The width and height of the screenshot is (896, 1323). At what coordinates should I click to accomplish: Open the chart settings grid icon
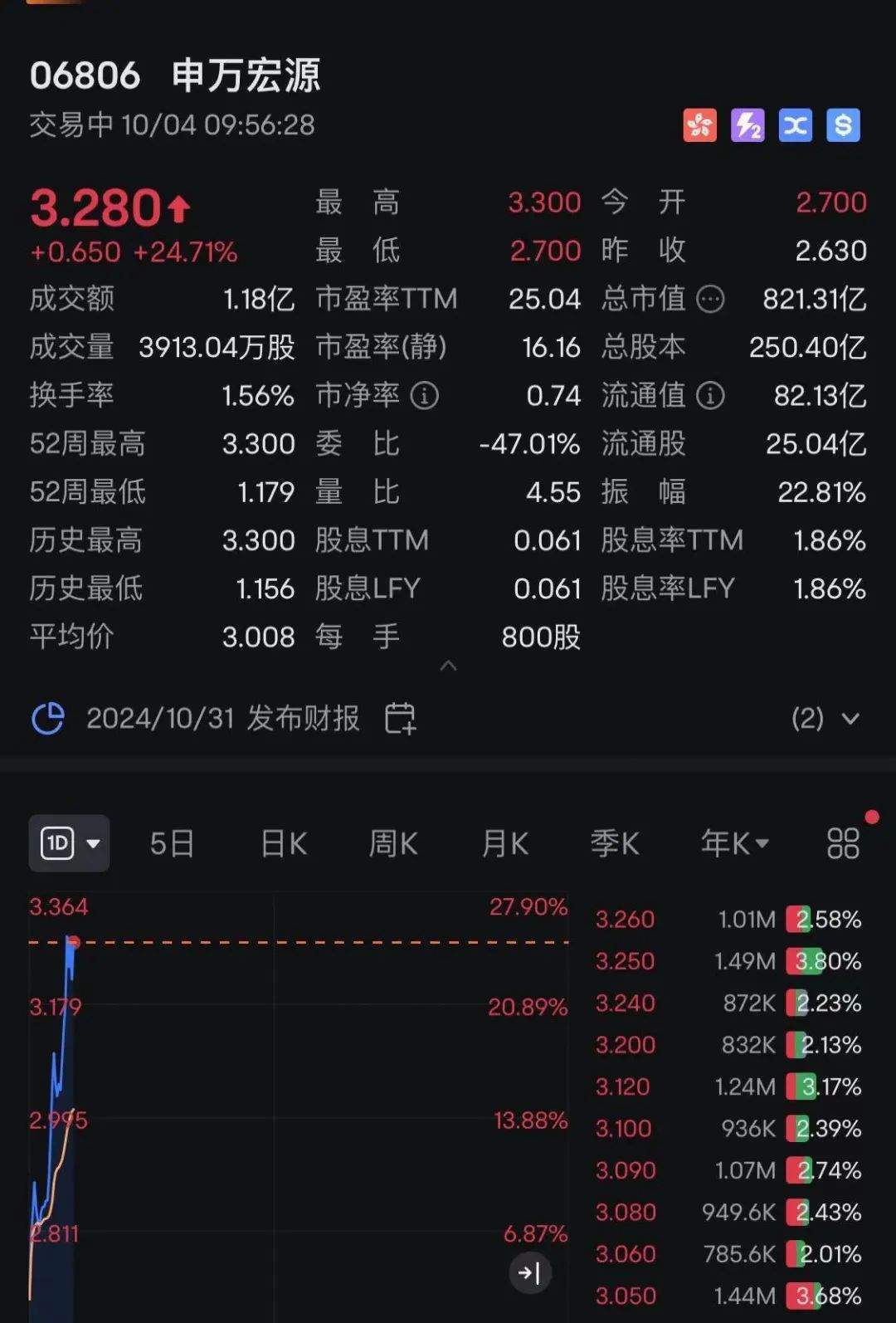843,843
